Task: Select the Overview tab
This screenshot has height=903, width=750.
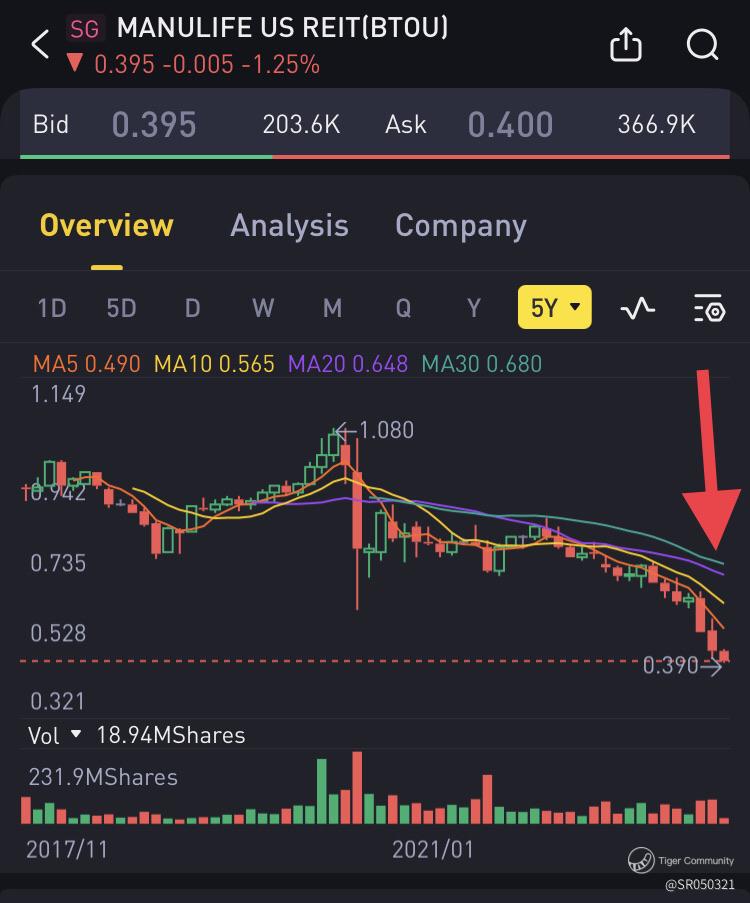Action: pos(106,226)
